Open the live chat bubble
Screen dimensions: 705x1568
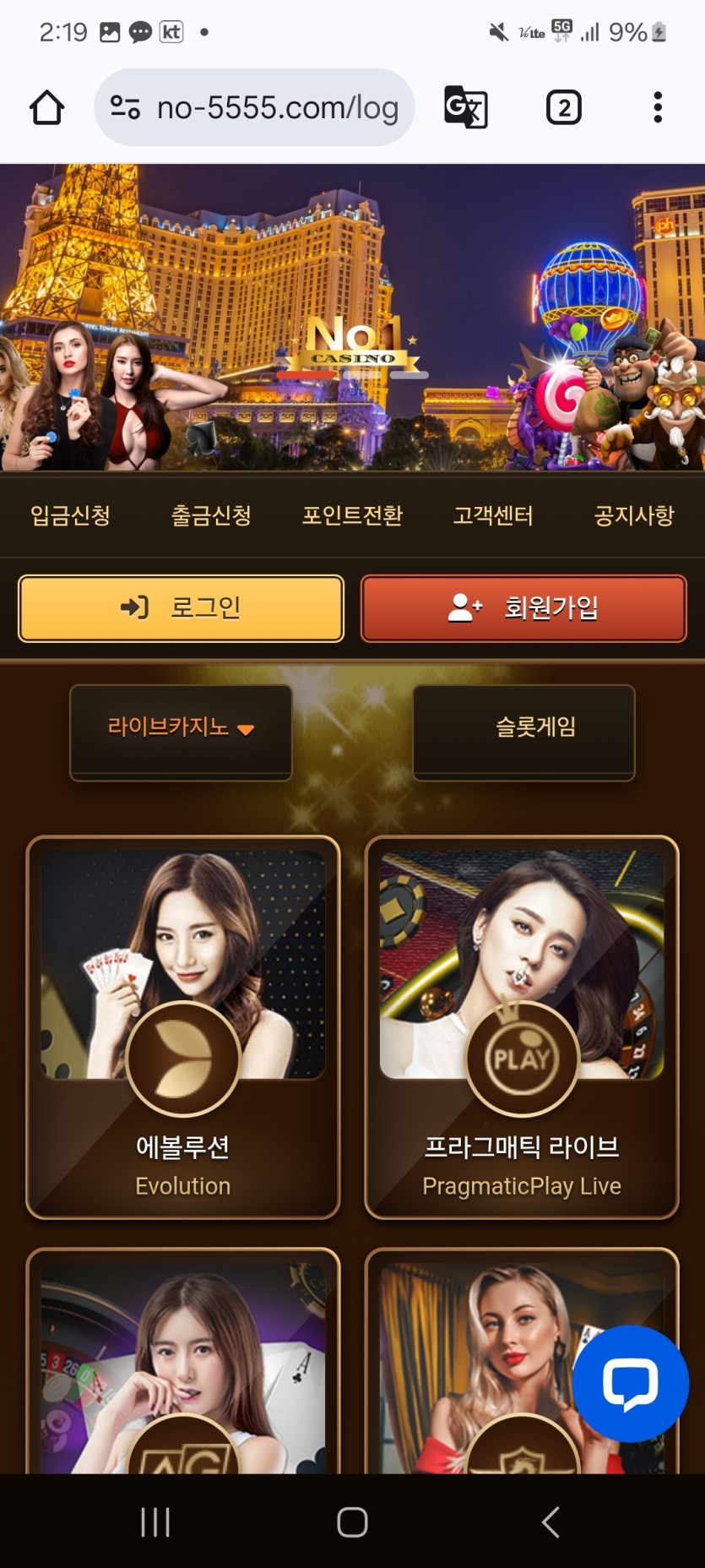tap(630, 1384)
